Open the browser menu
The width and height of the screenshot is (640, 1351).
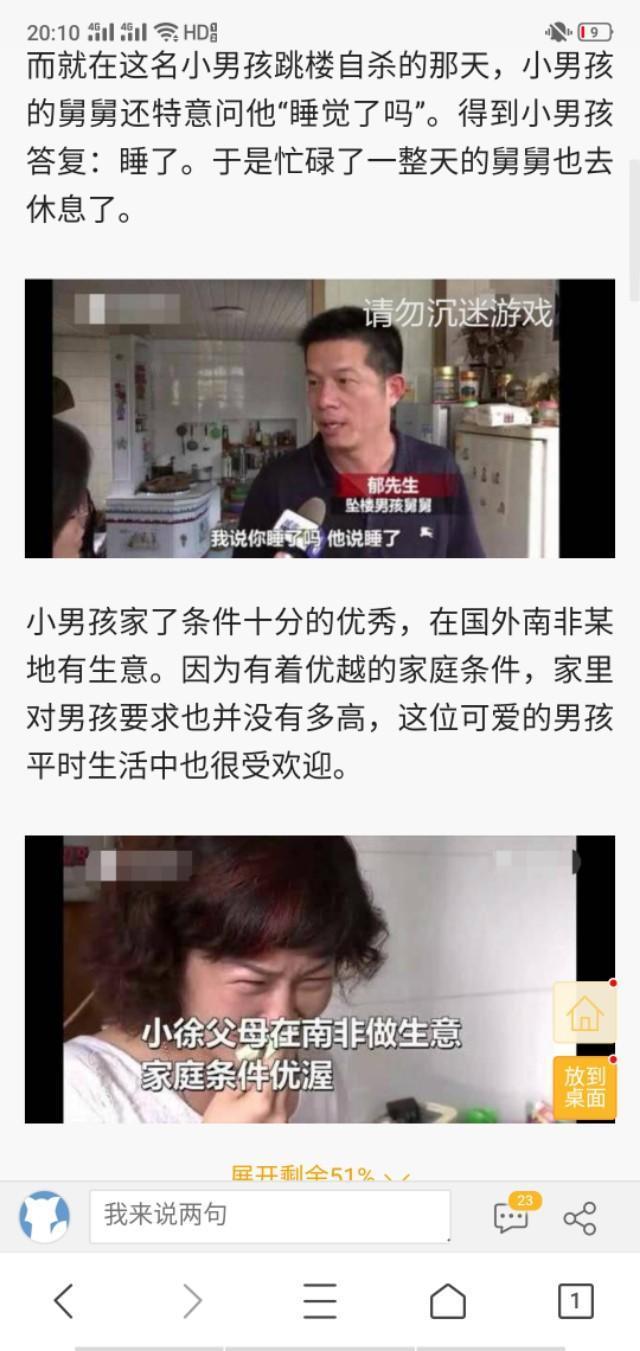(320, 1301)
